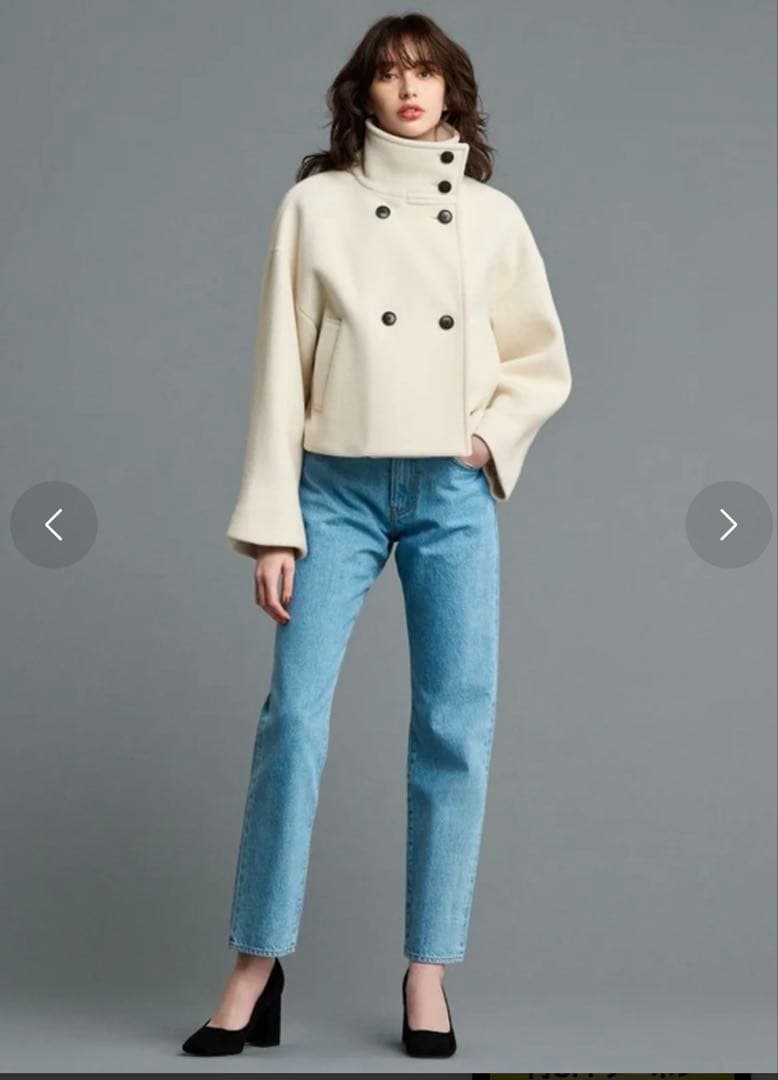Go to the previous product photo

coord(54,525)
